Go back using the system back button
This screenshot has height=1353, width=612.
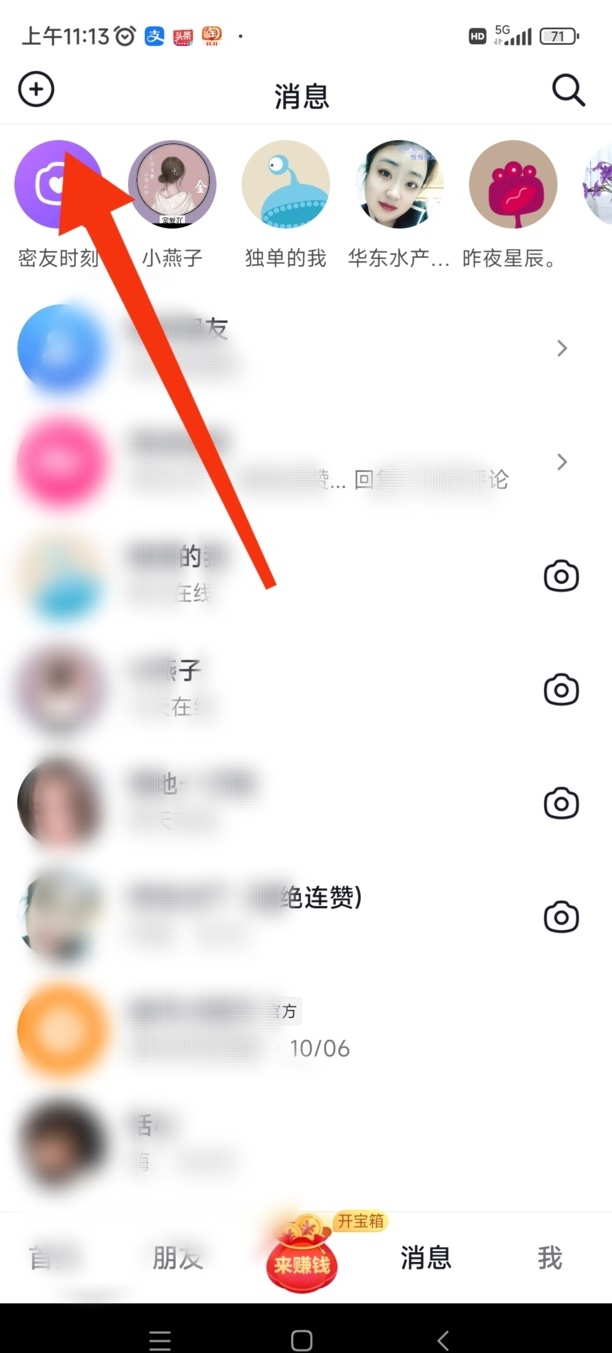[x=444, y=1340]
